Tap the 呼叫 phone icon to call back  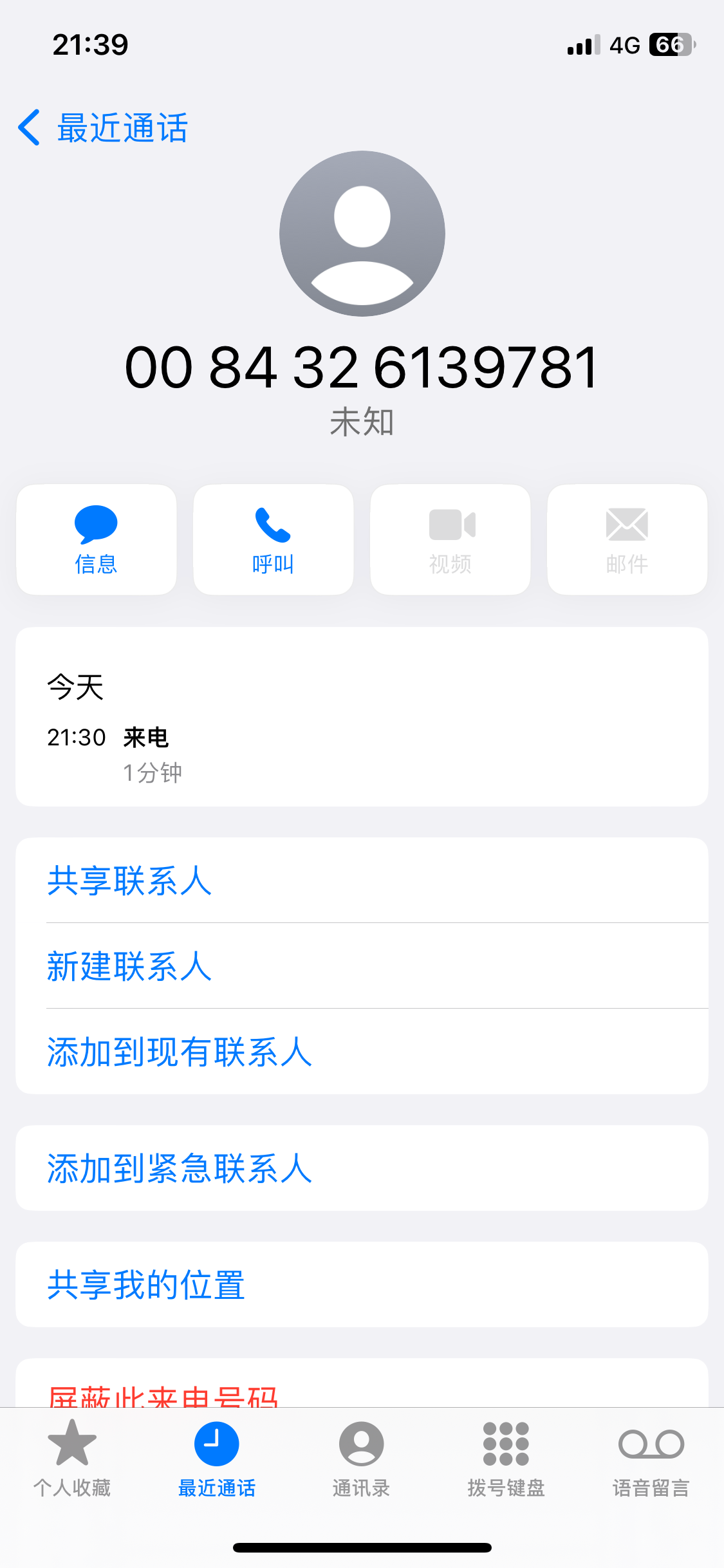[x=273, y=539]
